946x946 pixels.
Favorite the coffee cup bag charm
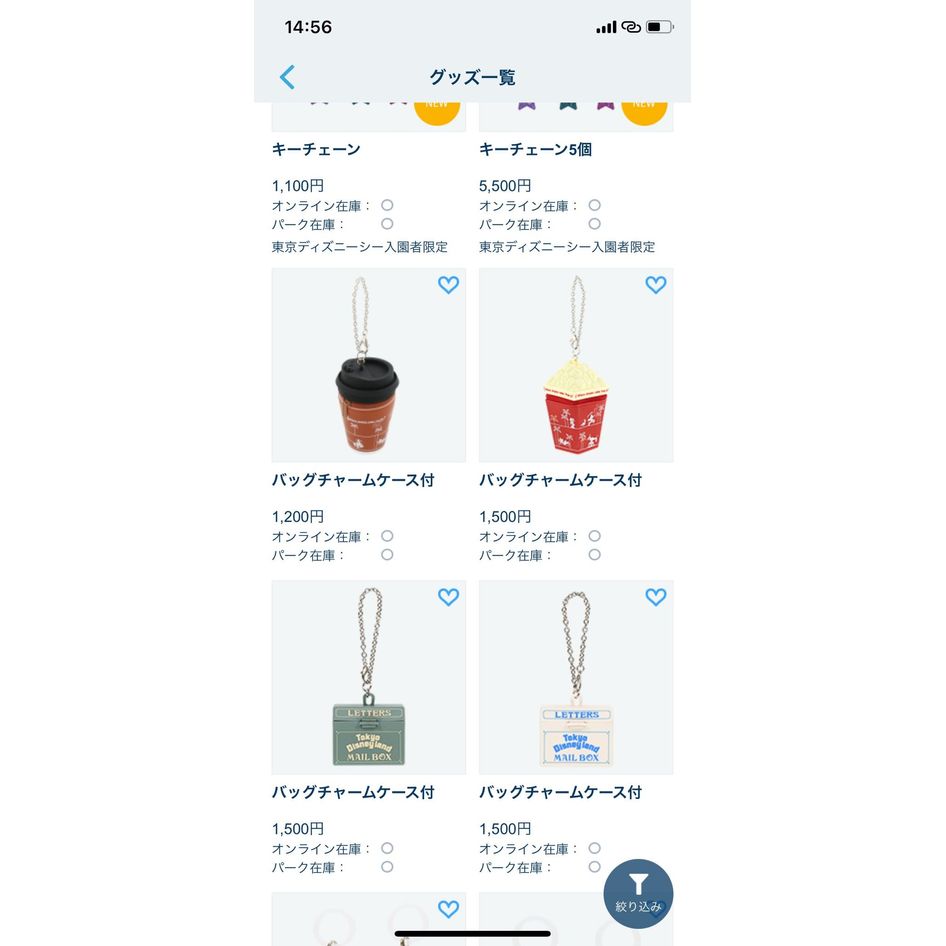(x=448, y=285)
